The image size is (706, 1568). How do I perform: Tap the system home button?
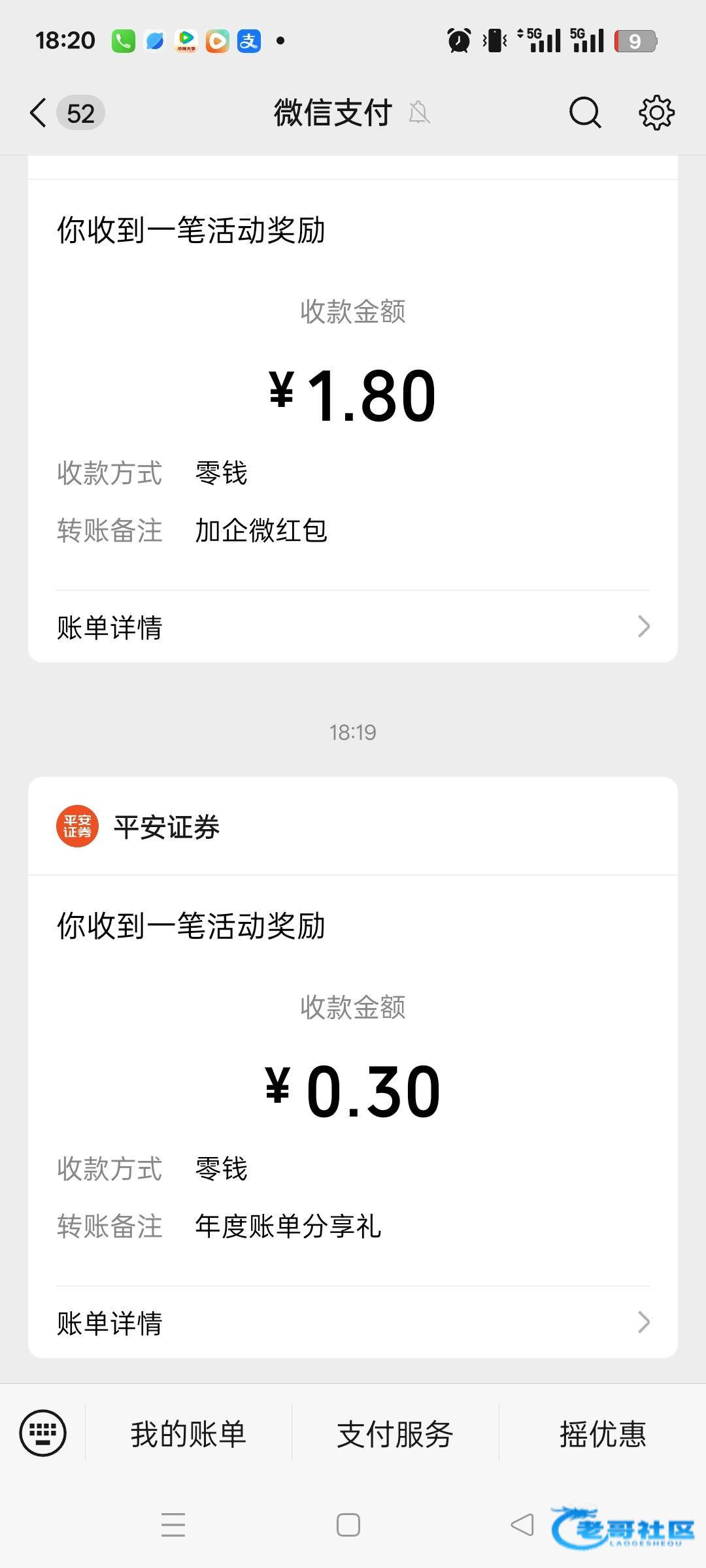click(348, 1525)
